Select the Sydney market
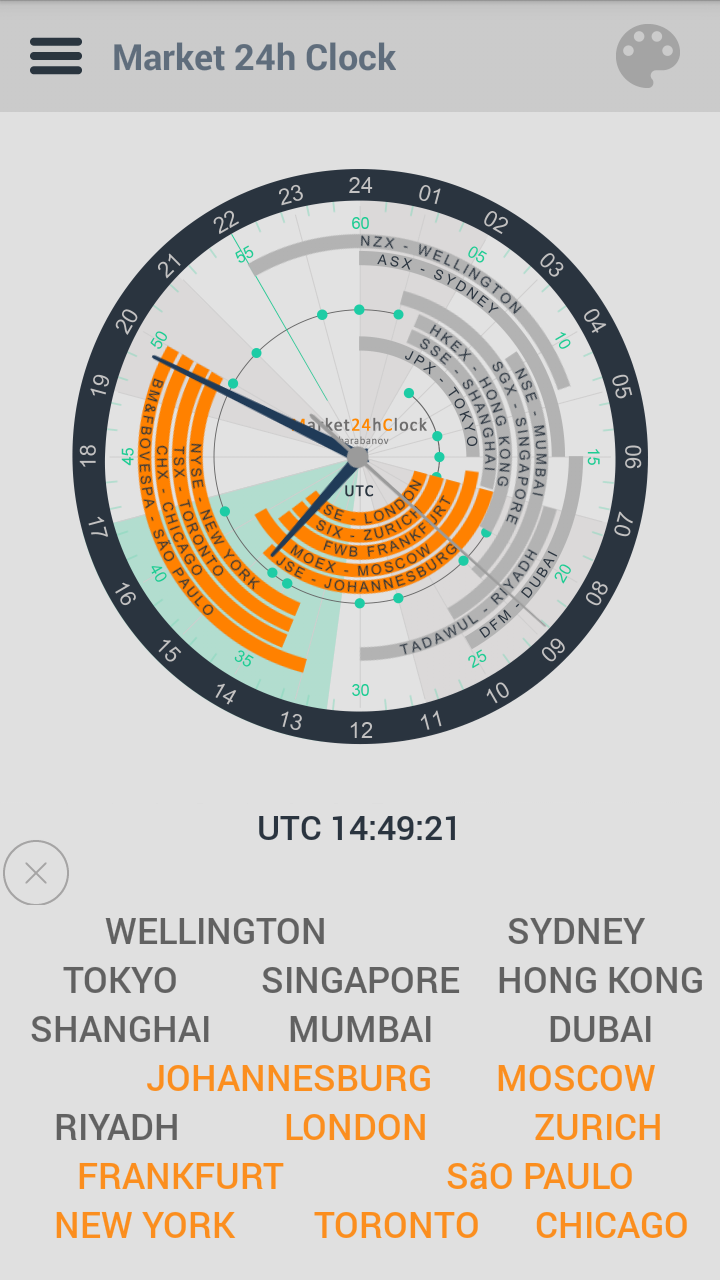This screenshot has height=1280, width=720. [576, 931]
